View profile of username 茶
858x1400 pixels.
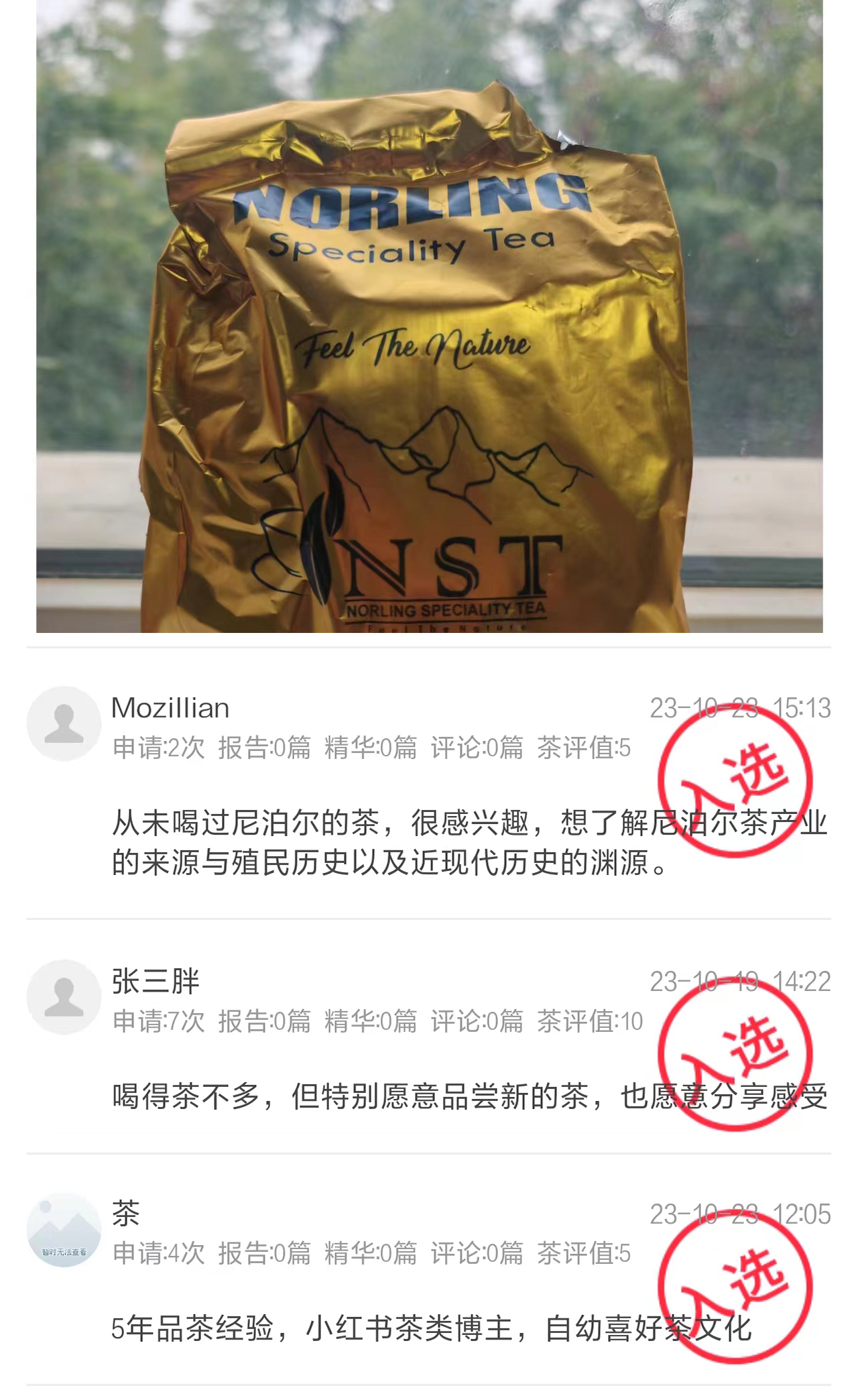tap(126, 1214)
